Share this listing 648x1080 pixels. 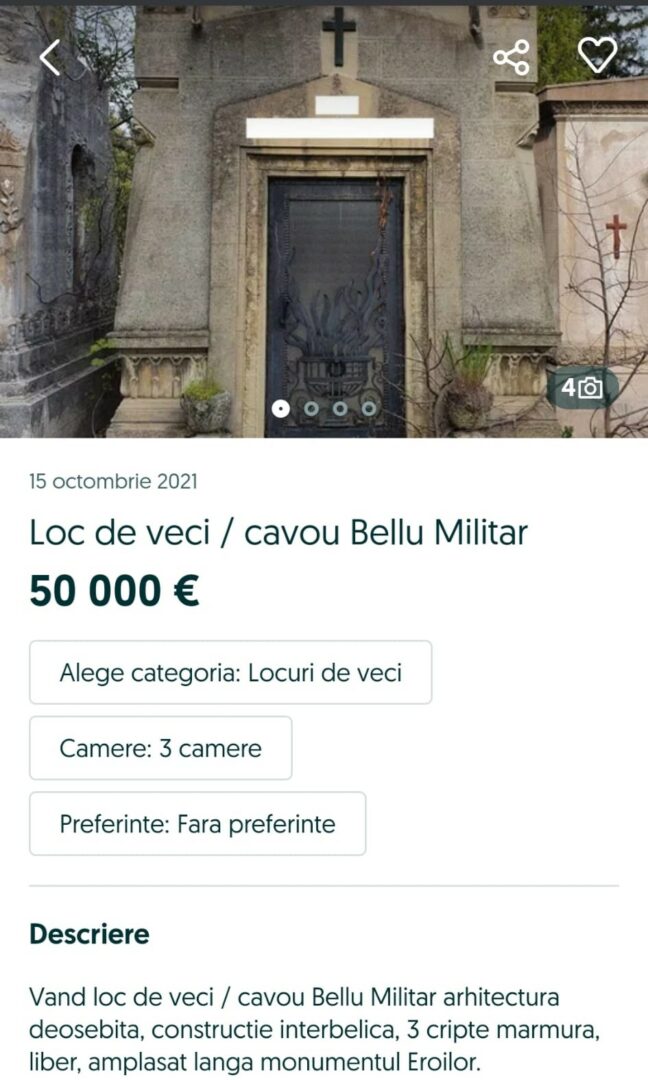pos(511,57)
